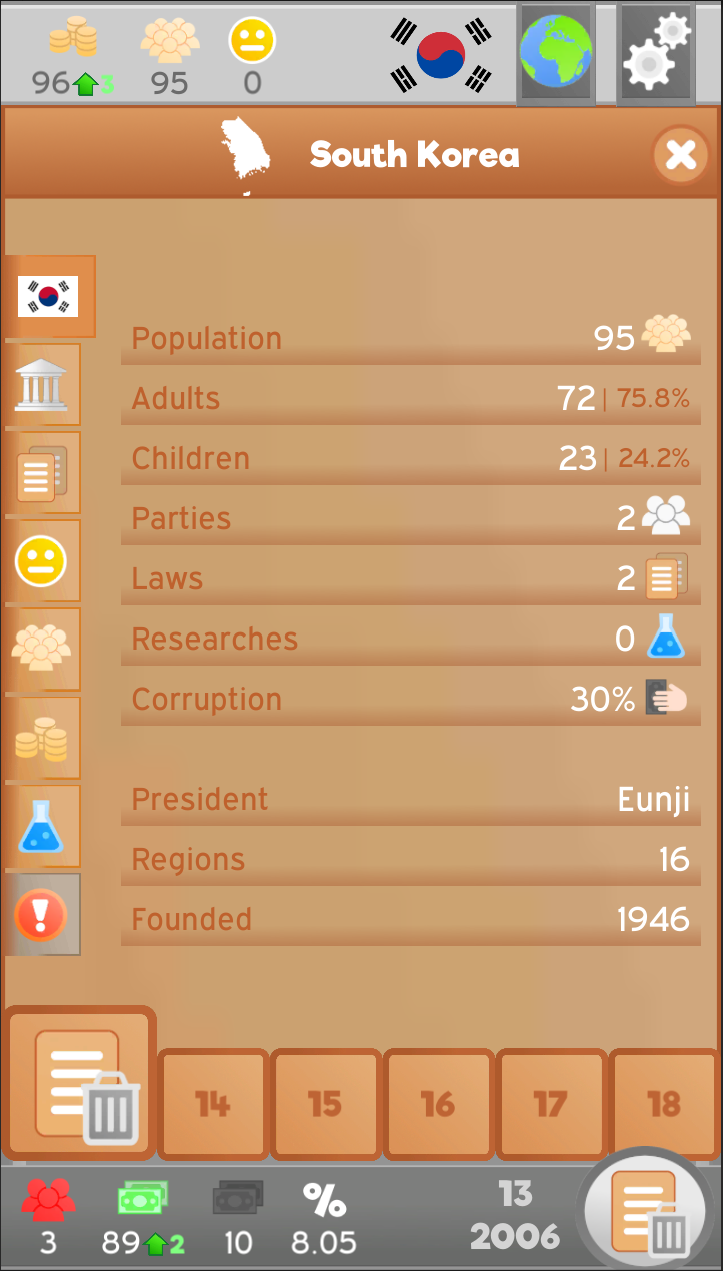The width and height of the screenshot is (723, 1271).
Task: Switch to the research flask tab
Action: pyautogui.click(x=42, y=826)
